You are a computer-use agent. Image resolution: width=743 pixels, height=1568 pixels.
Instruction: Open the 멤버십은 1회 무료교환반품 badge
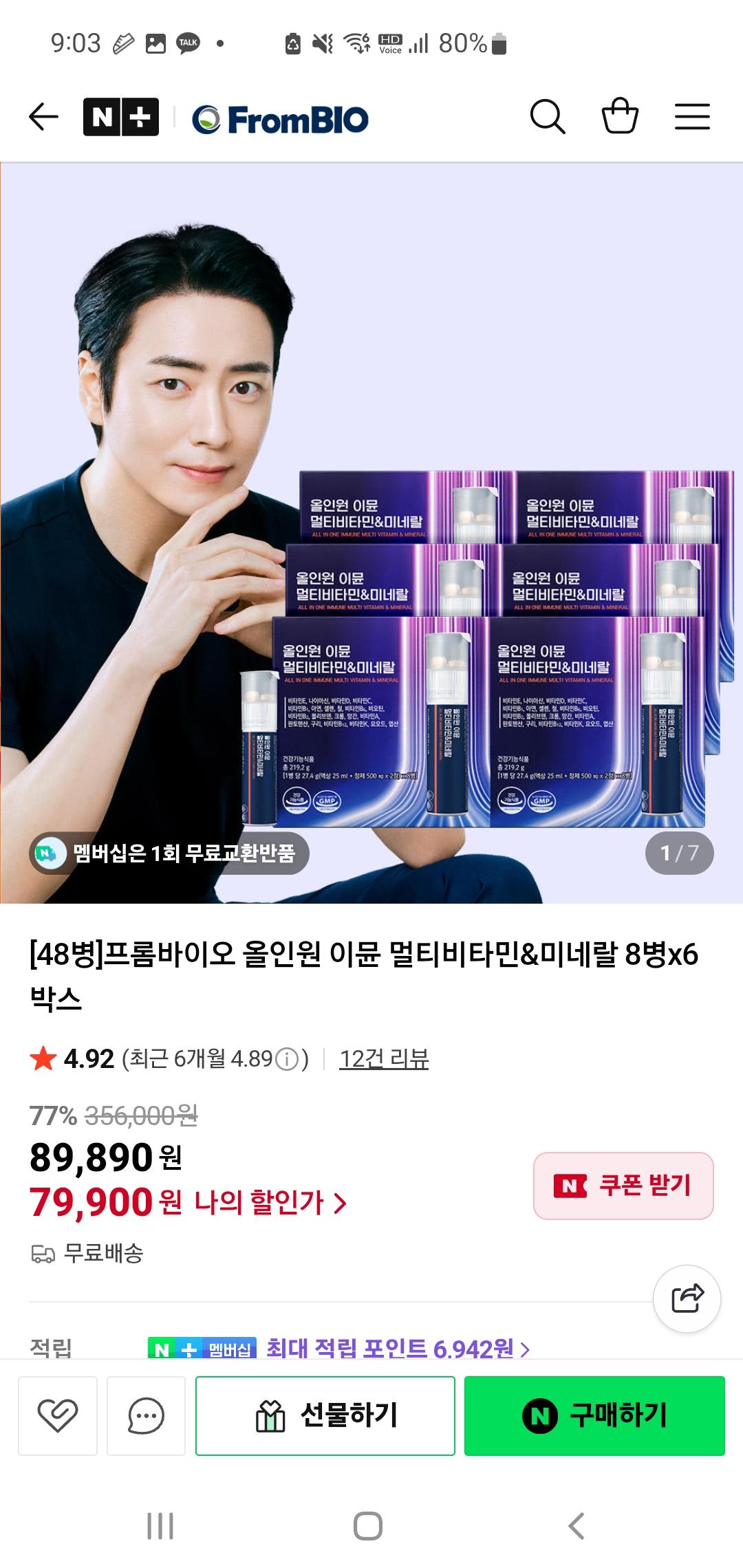(x=169, y=853)
